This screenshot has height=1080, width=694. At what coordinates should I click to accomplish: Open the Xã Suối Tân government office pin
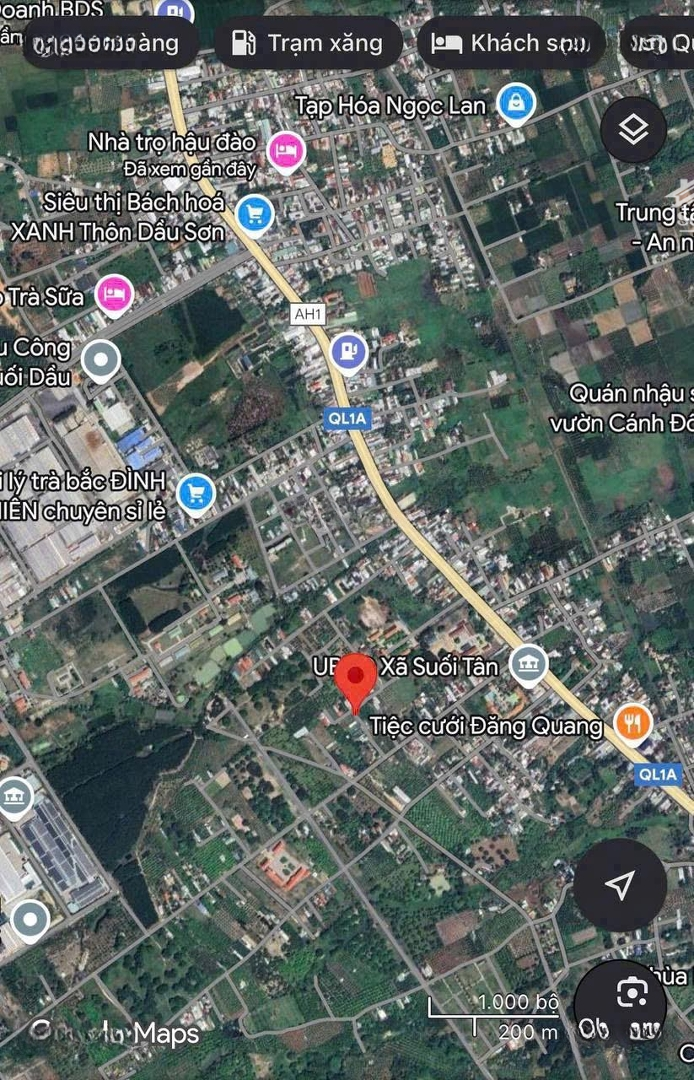tap(527, 663)
